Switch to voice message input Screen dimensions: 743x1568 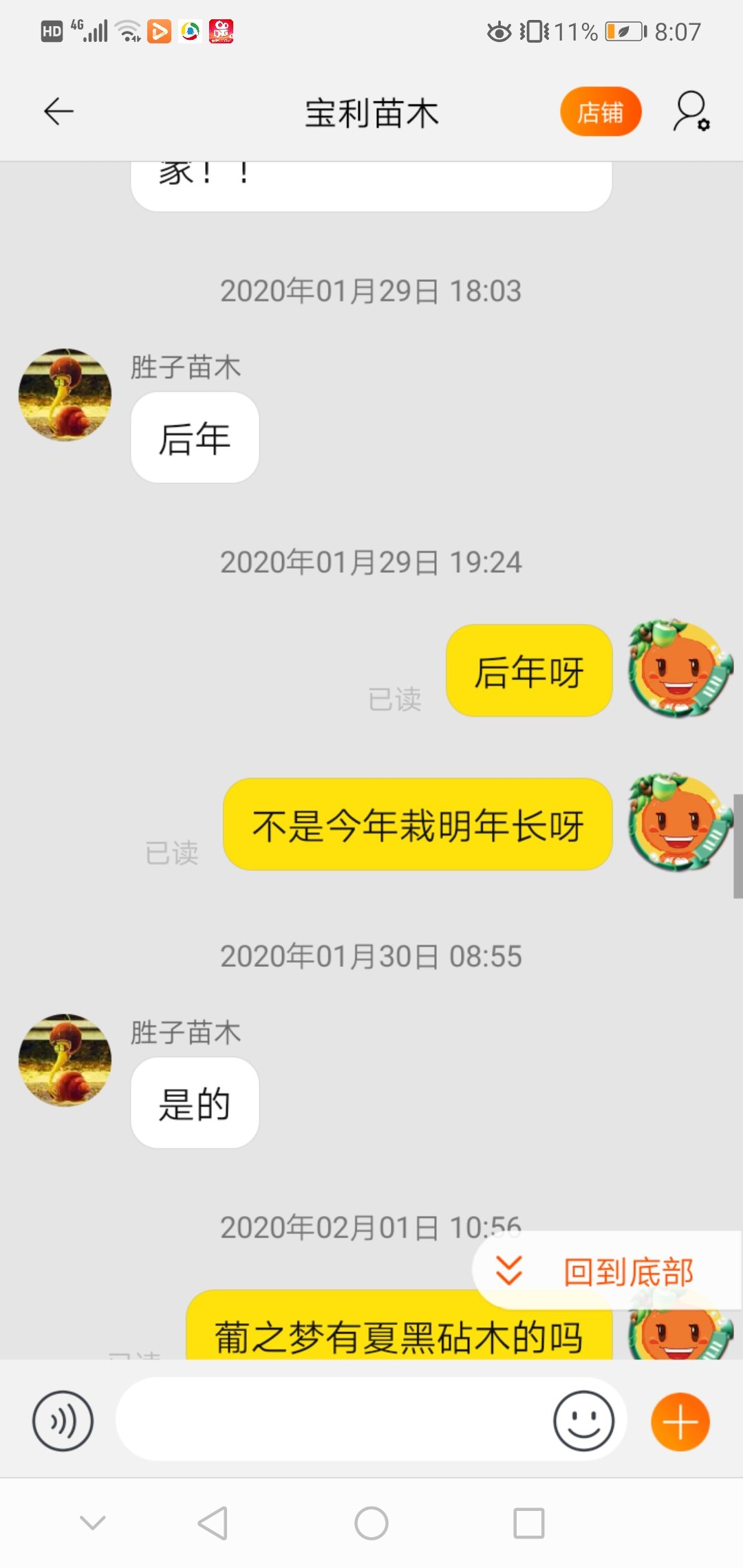click(x=63, y=1421)
